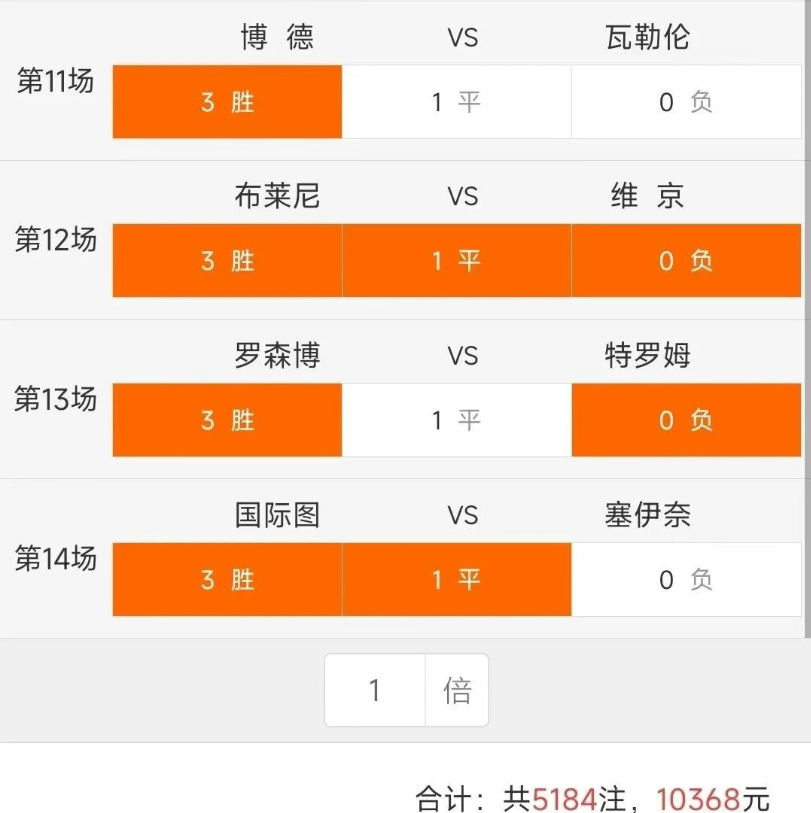Image resolution: width=811 pixels, height=813 pixels.
Task: Select 0 负 for match 第11场
Action: [686, 102]
